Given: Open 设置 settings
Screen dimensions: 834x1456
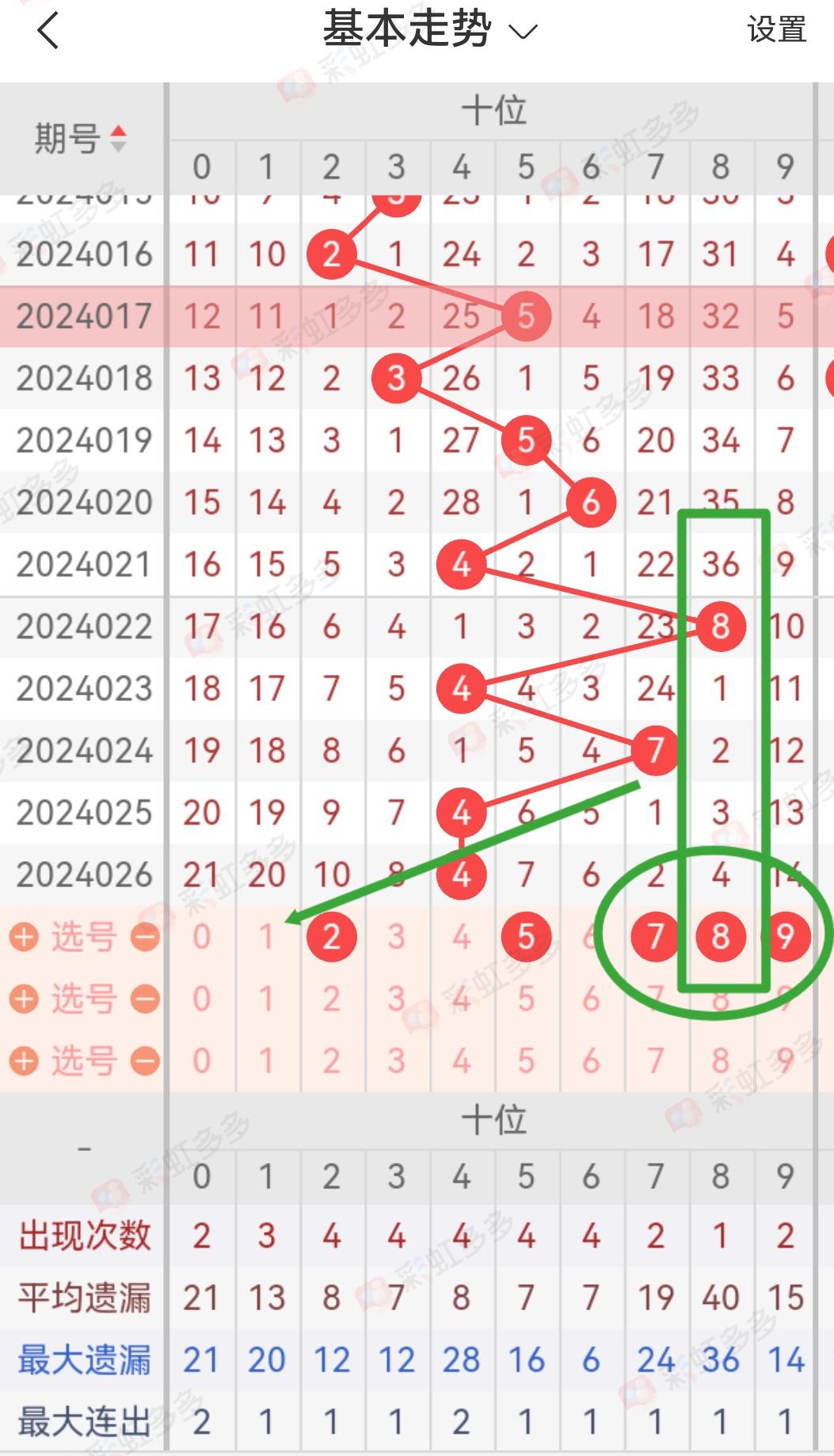Looking at the screenshot, I should [775, 30].
